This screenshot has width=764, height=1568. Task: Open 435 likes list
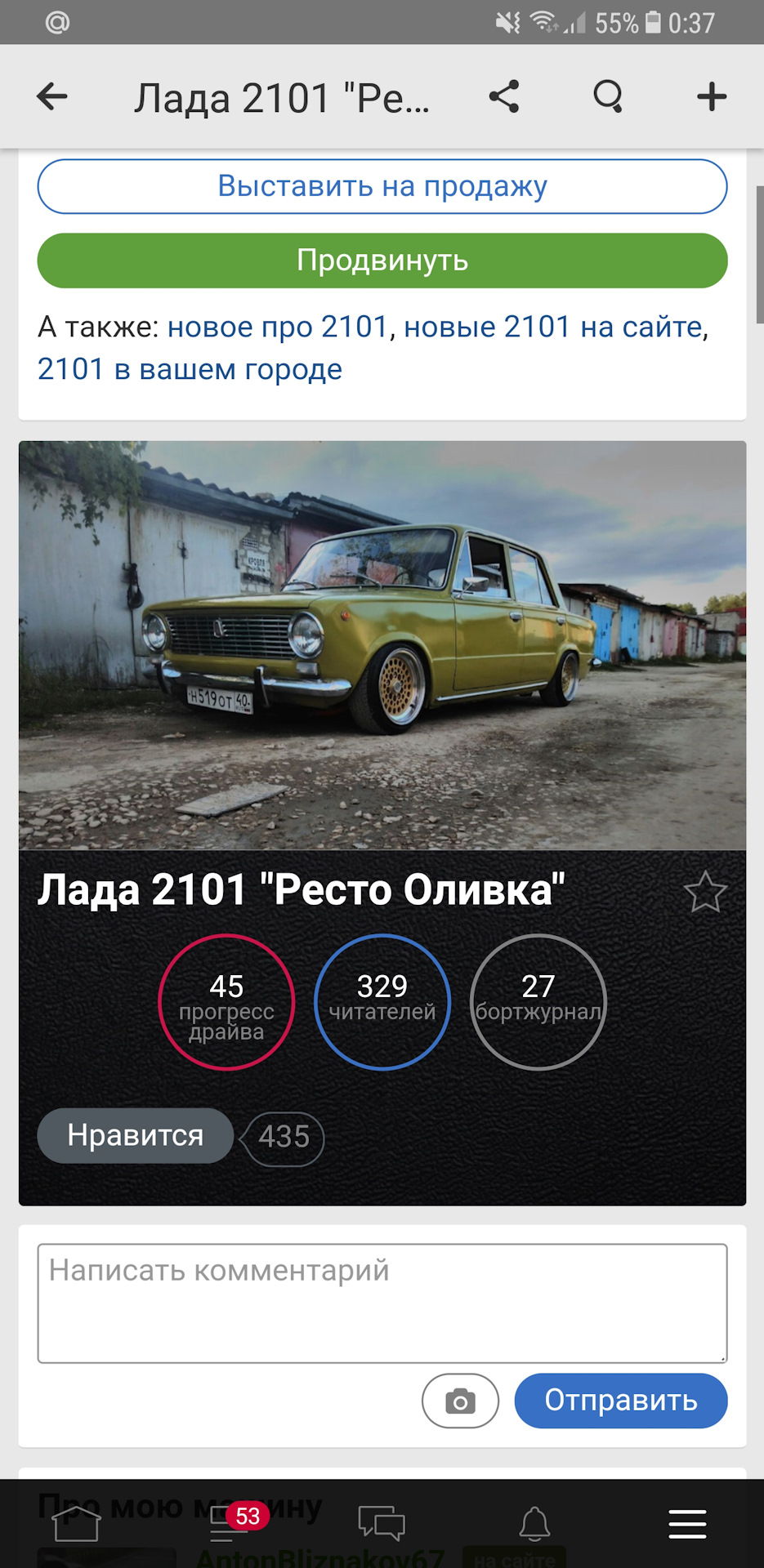(282, 1135)
